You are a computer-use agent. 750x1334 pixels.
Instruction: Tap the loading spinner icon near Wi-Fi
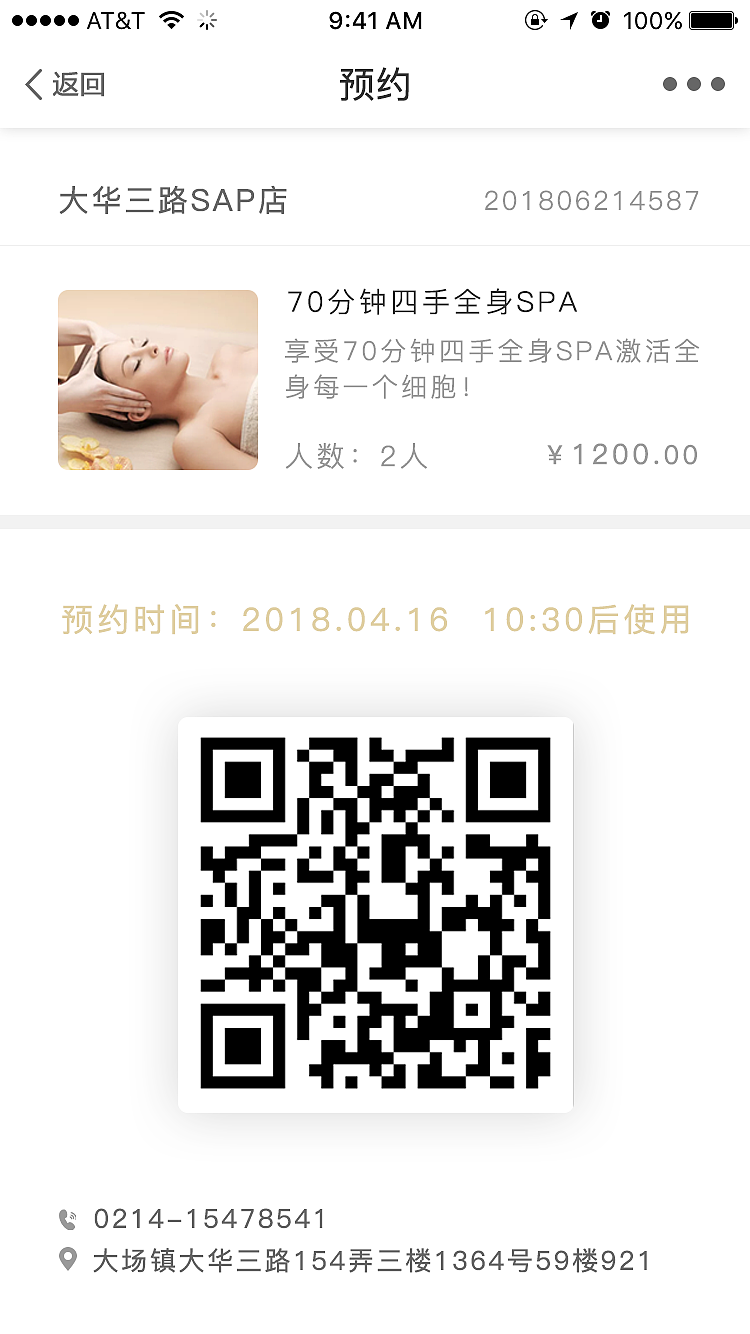click(x=206, y=19)
